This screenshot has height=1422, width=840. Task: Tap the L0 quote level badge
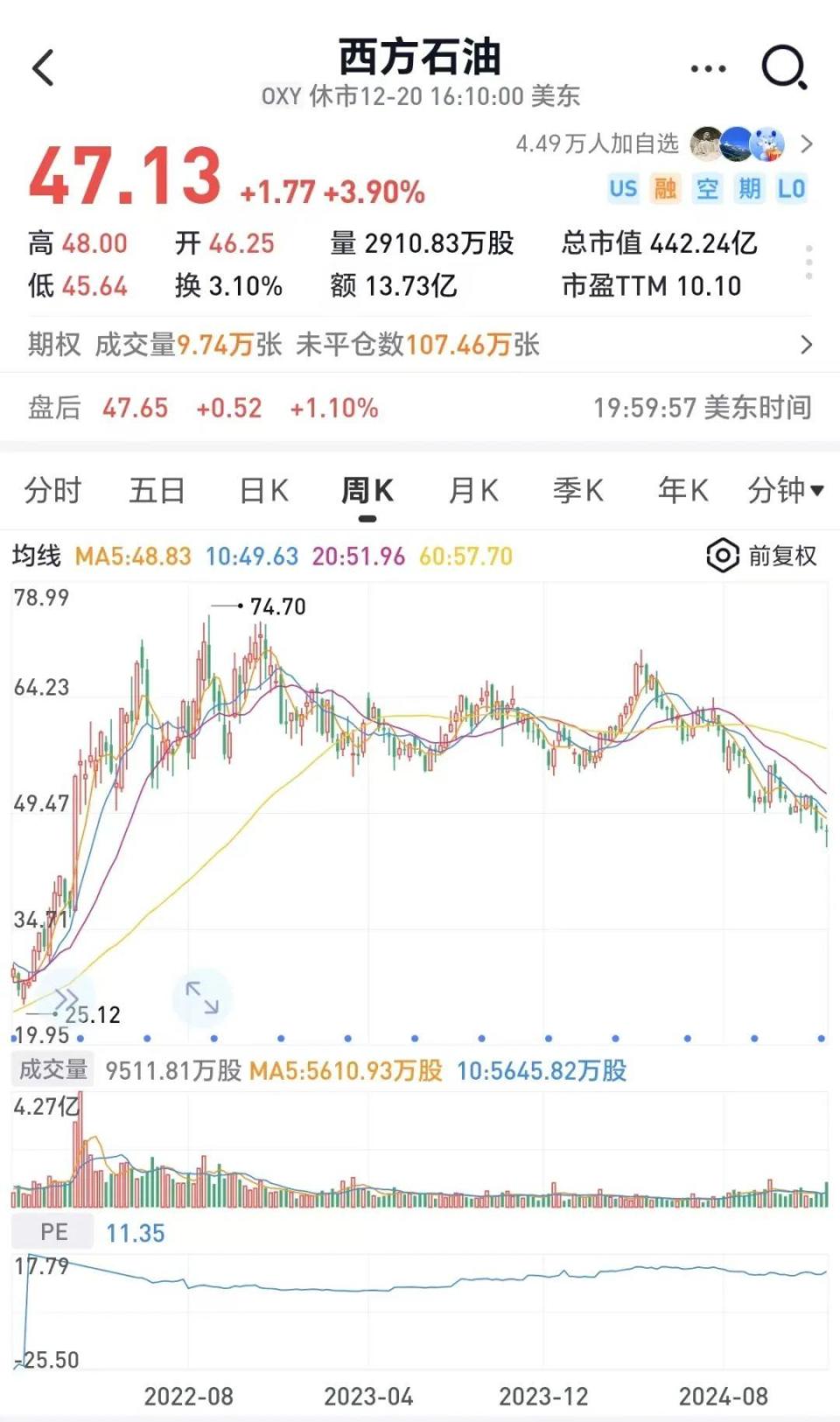tap(792, 189)
